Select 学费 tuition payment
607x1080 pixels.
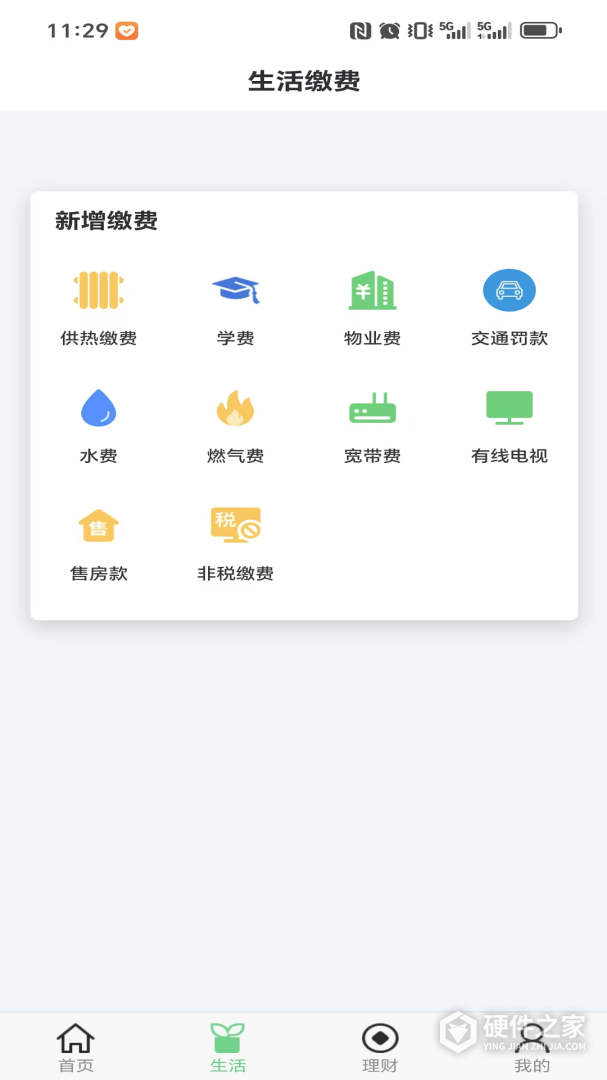[x=235, y=307]
